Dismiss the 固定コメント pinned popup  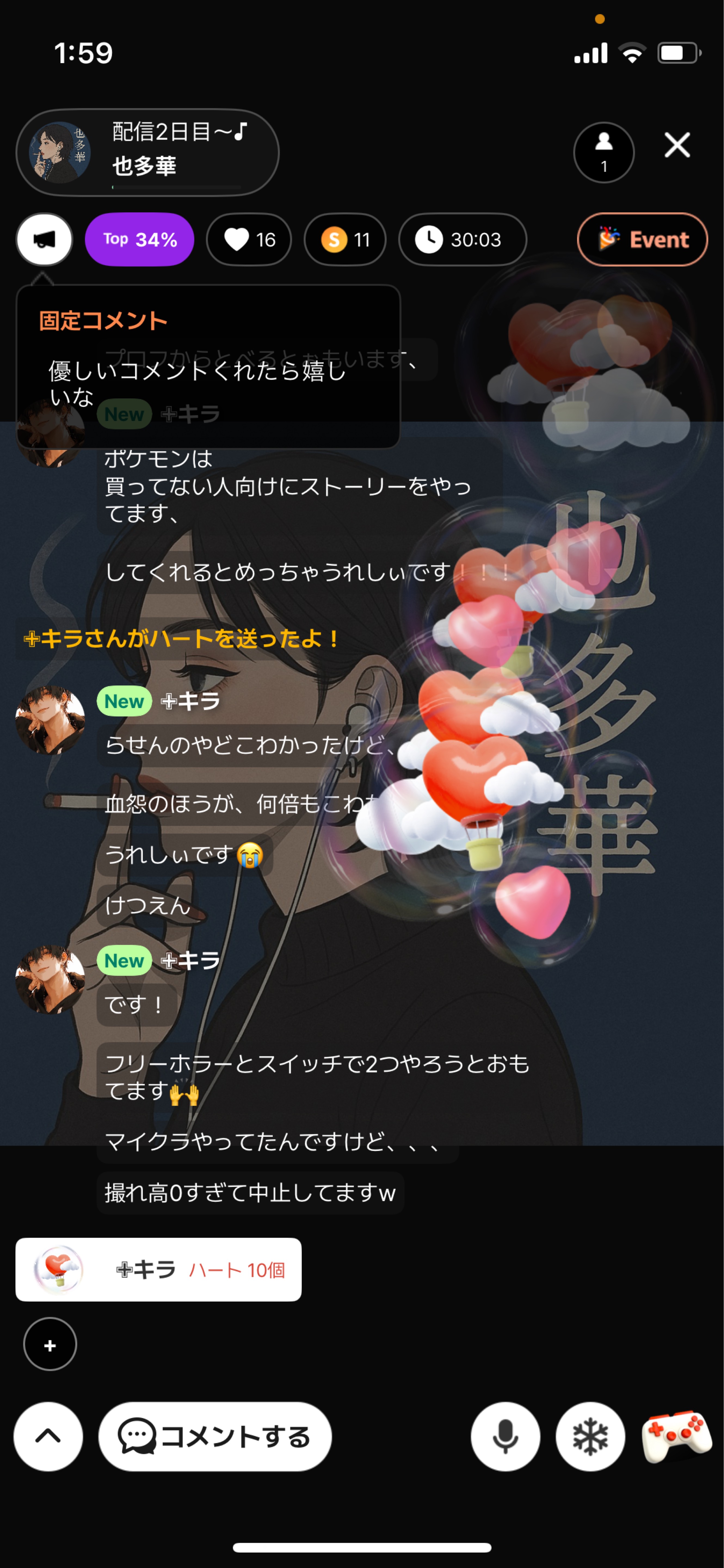coord(210,365)
